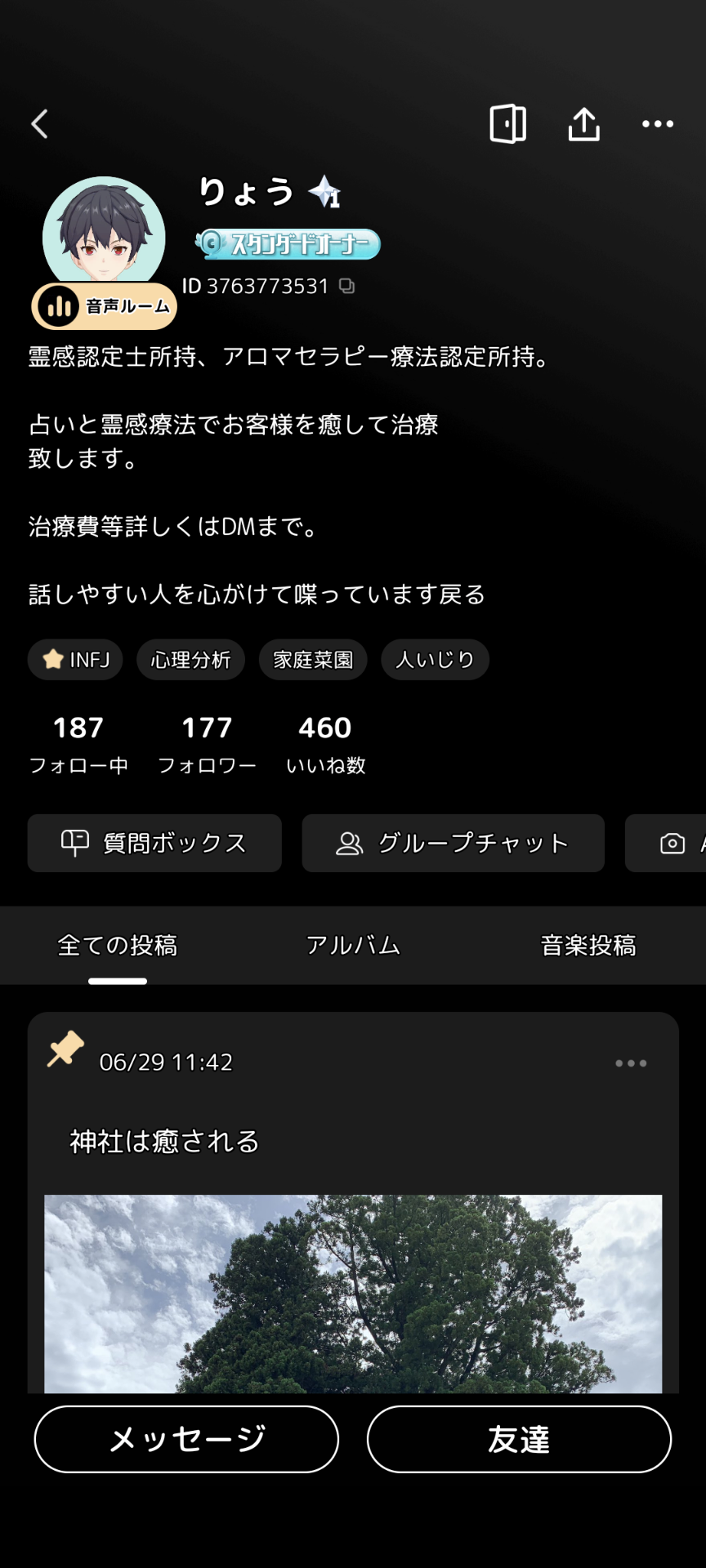Viewport: 706px width, 1568px height.
Task: Tap the 友達 button
Action: click(x=519, y=1439)
